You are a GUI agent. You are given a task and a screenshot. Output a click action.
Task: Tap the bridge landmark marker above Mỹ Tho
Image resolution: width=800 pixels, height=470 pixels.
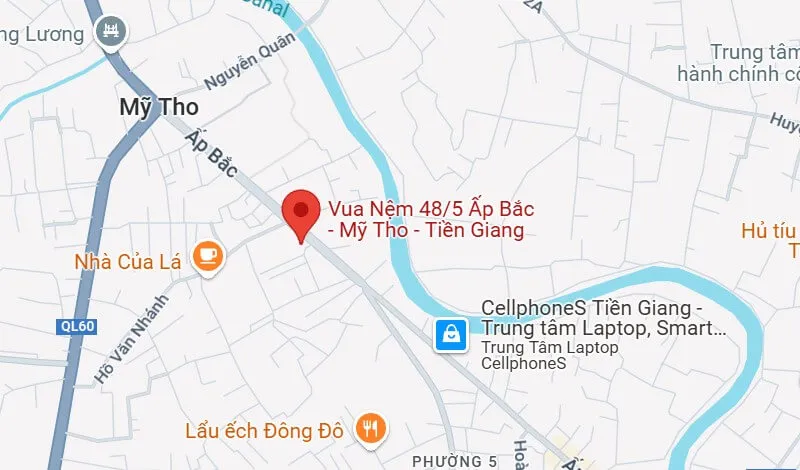click(110, 33)
